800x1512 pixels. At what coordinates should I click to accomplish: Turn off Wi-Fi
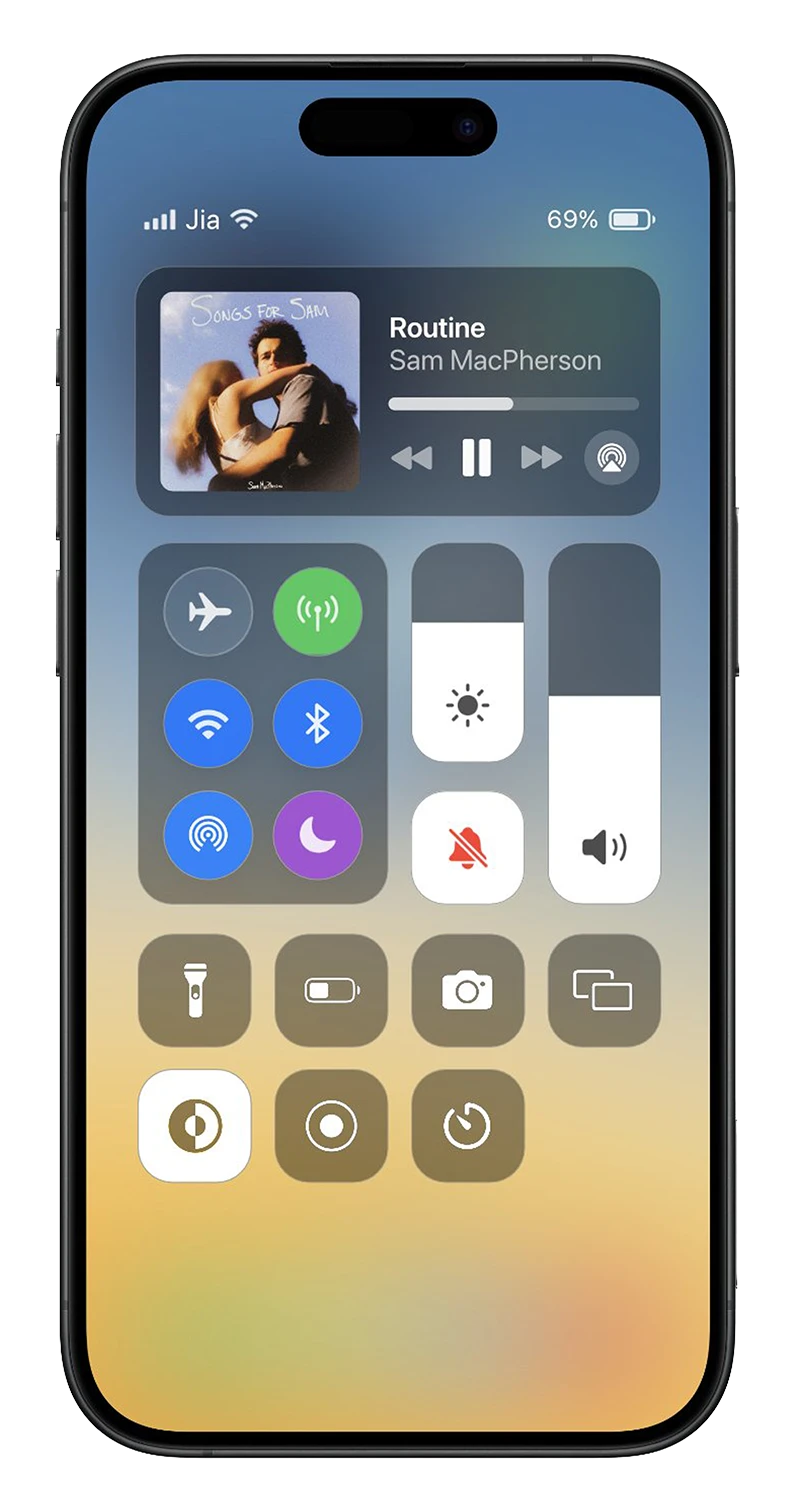pyautogui.click(x=208, y=724)
